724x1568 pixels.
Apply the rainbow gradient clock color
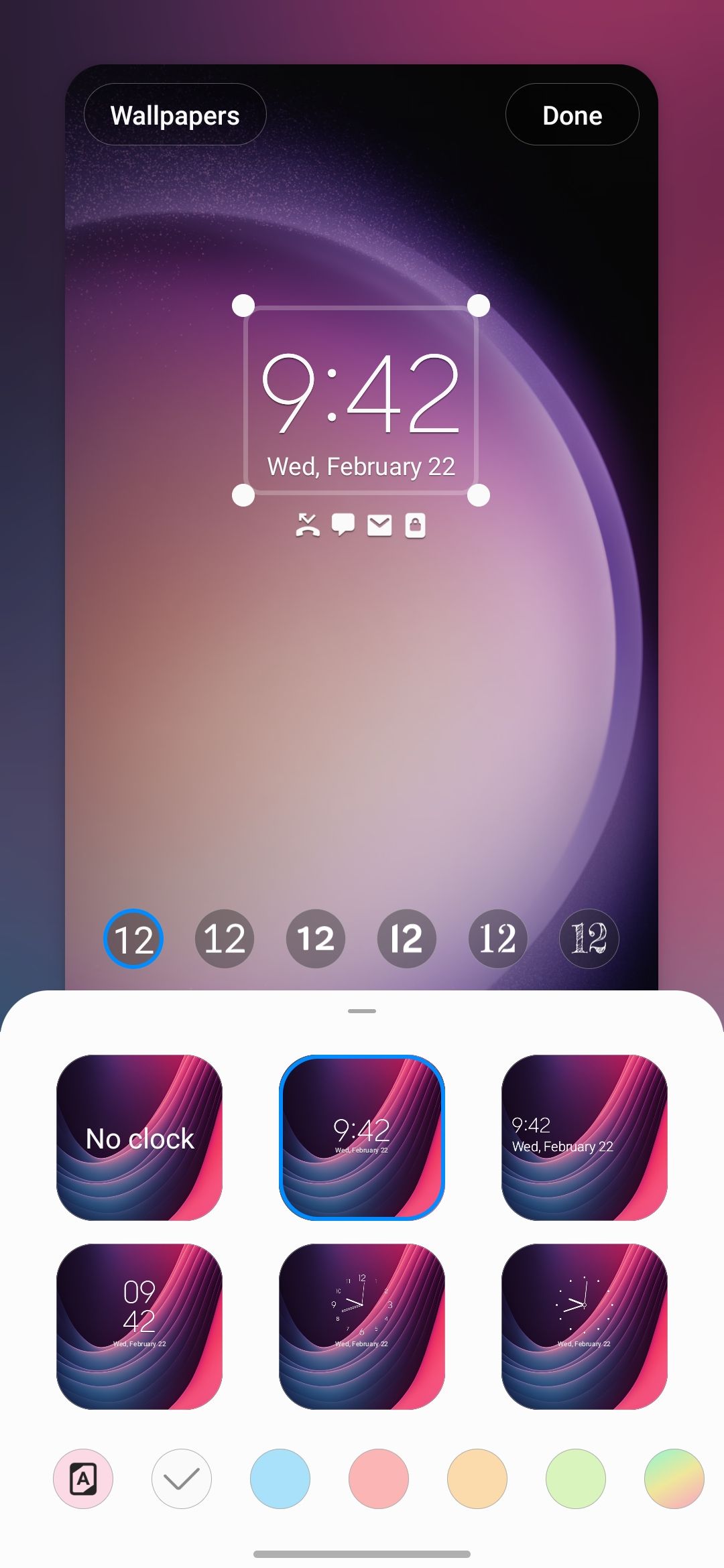674,1479
